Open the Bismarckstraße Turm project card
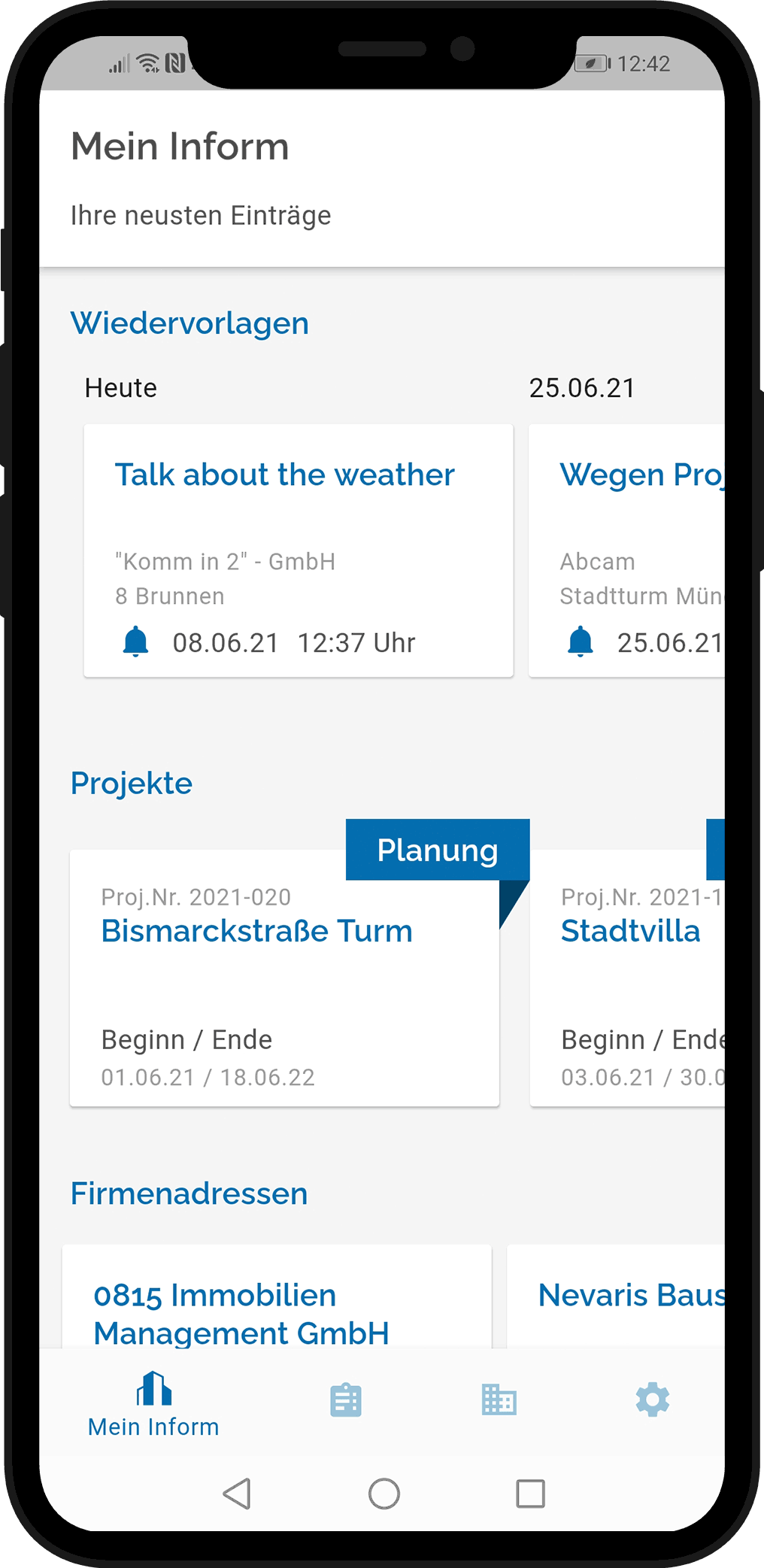 [x=285, y=978]
